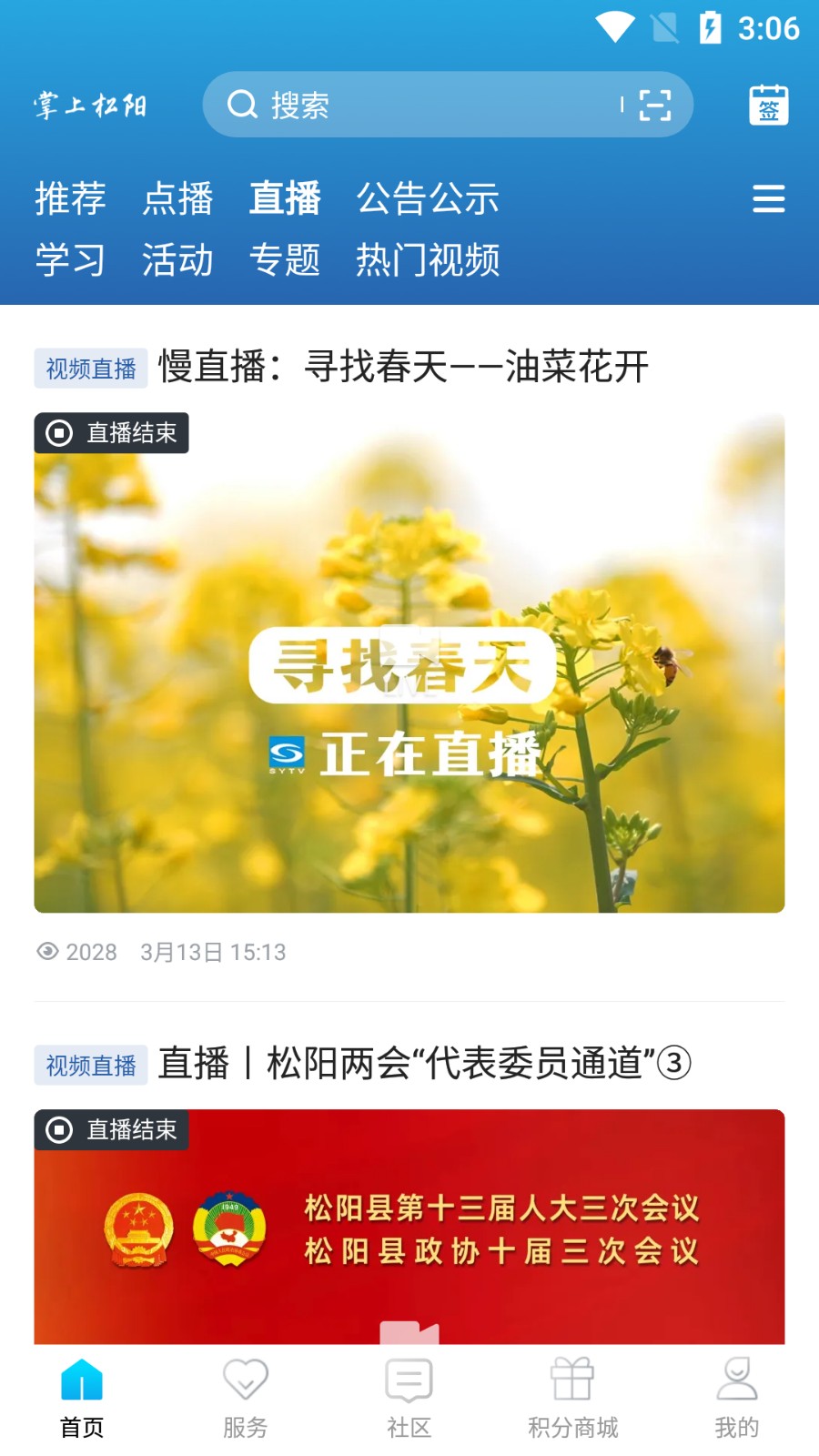Go to 我的 profile tab
The height and width of the screenshot is (1456, 819).
[737, 1398]
